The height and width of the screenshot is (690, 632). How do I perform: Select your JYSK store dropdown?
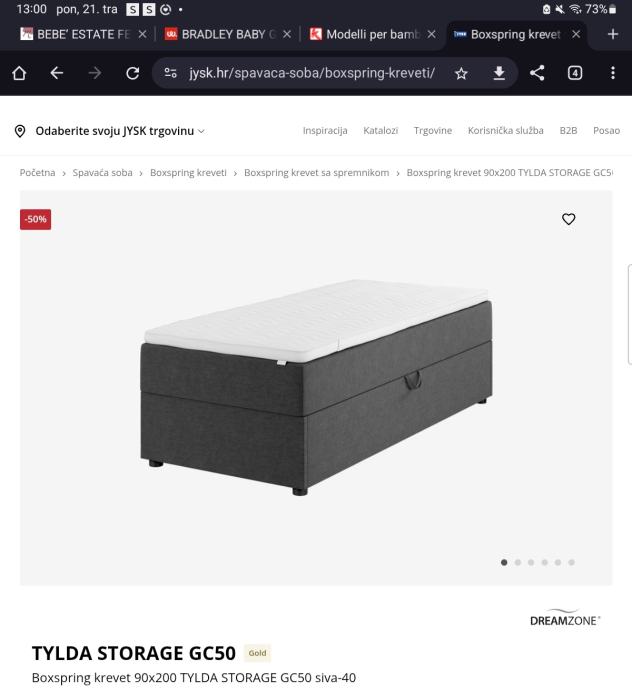point(110,131)
